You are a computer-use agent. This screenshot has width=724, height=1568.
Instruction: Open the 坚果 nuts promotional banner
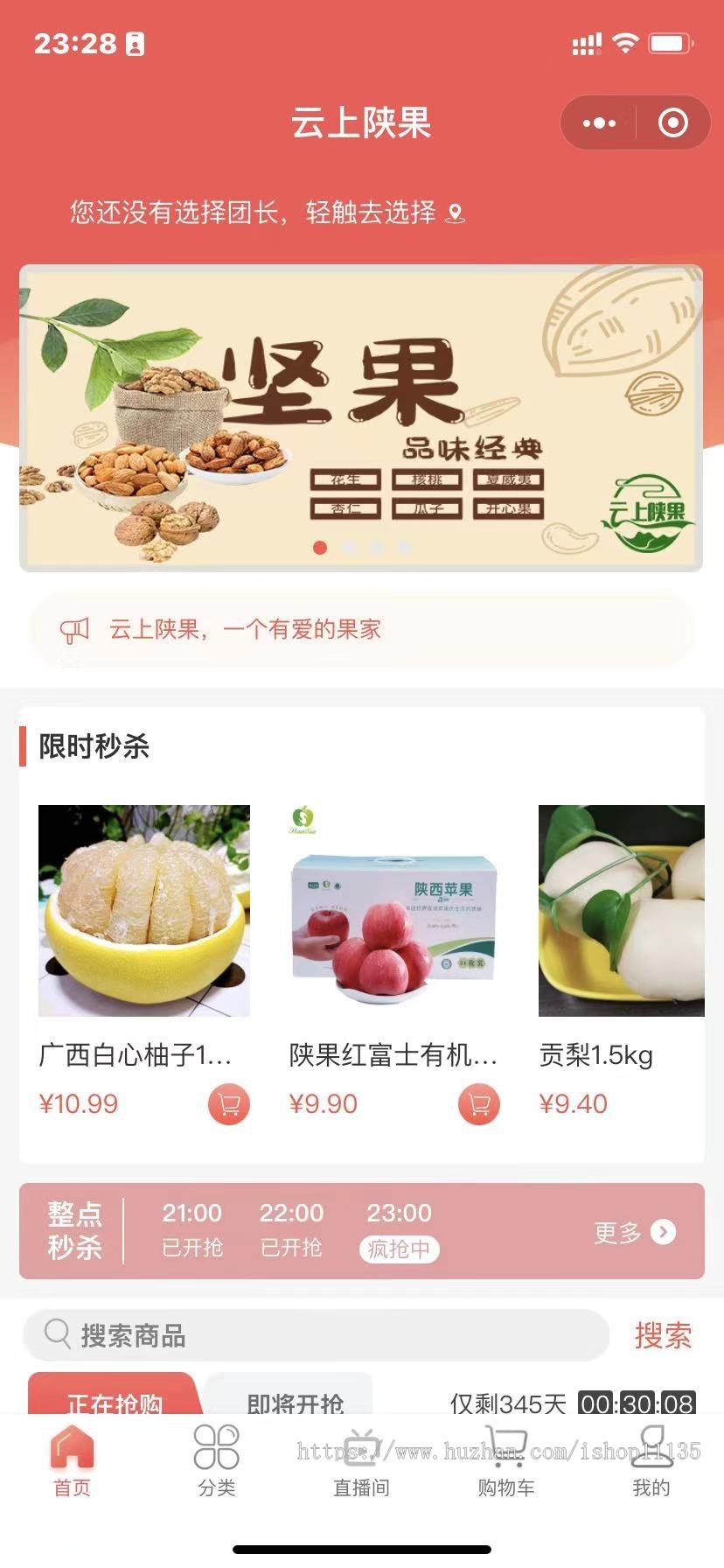(x=361, y=417)
